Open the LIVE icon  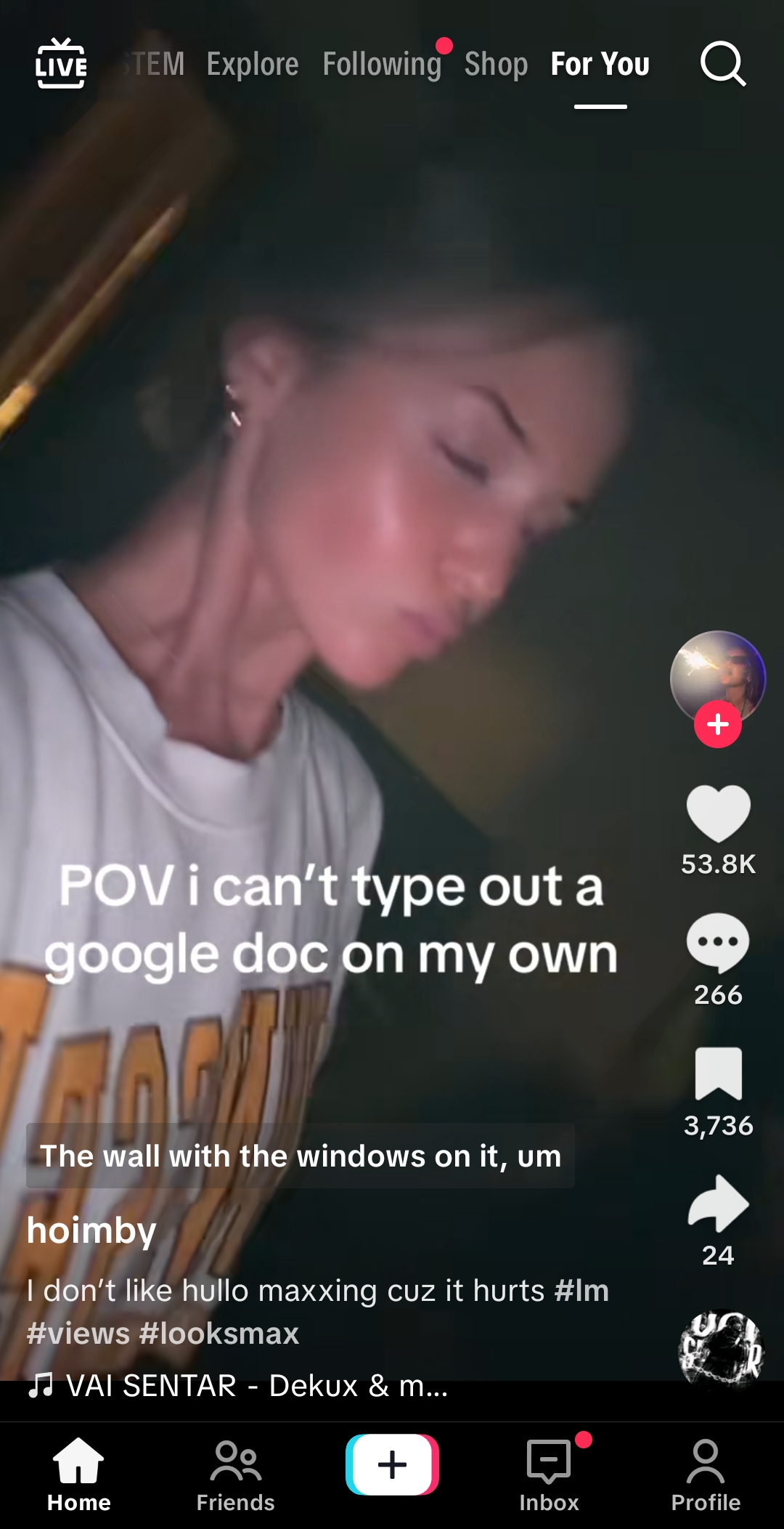click(61, 64)
